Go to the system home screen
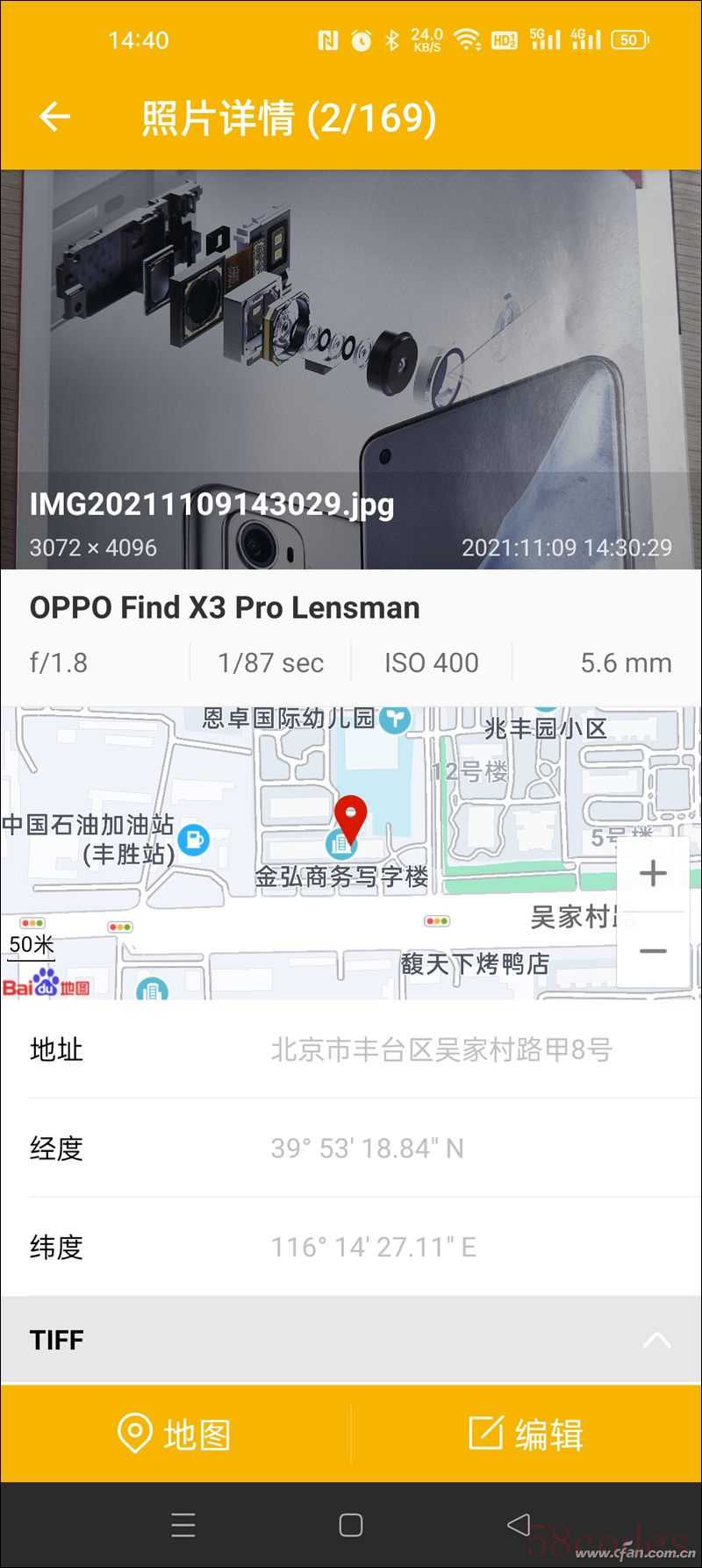 point(351,1525)
